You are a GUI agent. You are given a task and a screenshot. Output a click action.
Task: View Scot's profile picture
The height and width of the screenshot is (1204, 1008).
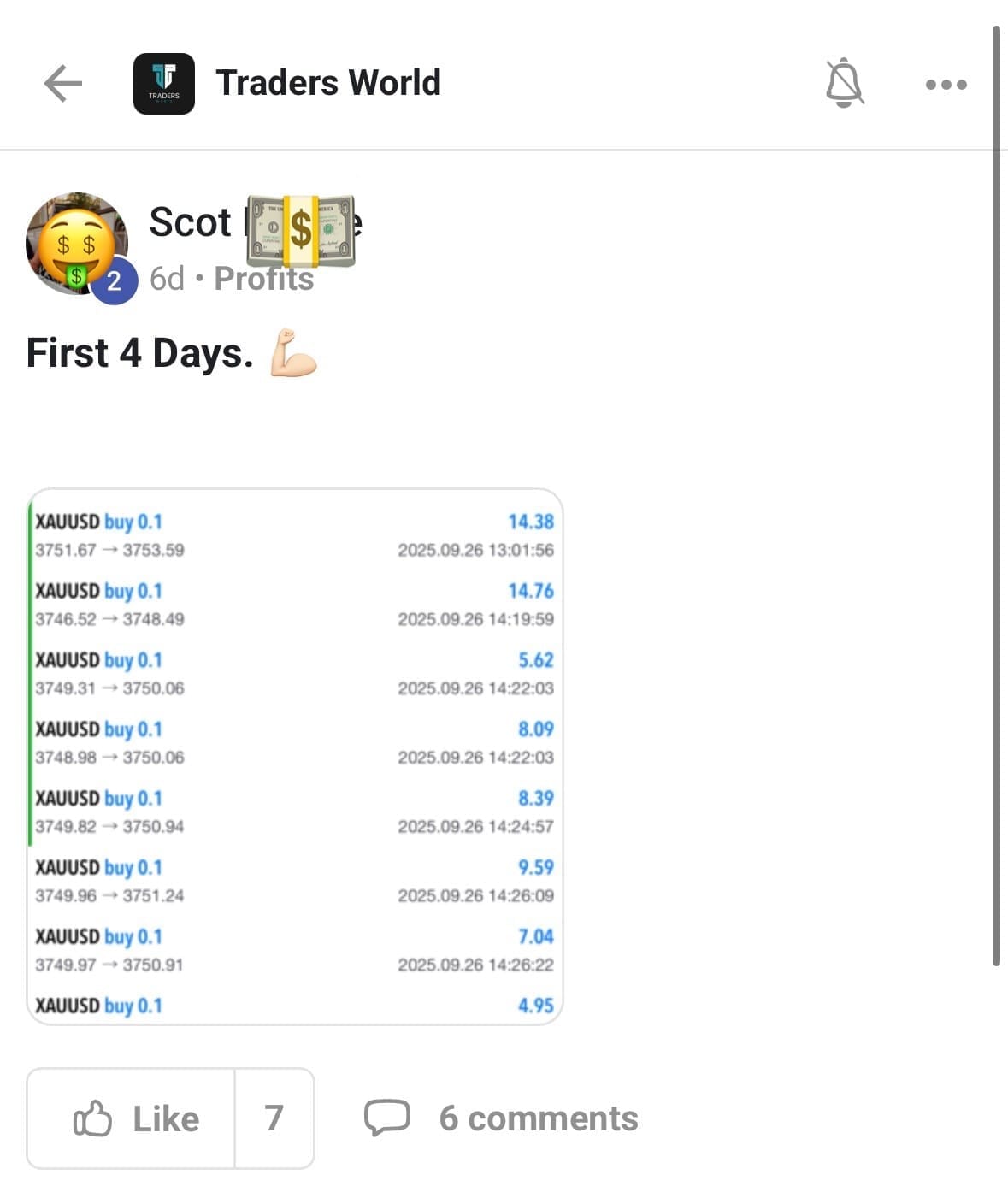pyautogui.click(x=77, y=244)
